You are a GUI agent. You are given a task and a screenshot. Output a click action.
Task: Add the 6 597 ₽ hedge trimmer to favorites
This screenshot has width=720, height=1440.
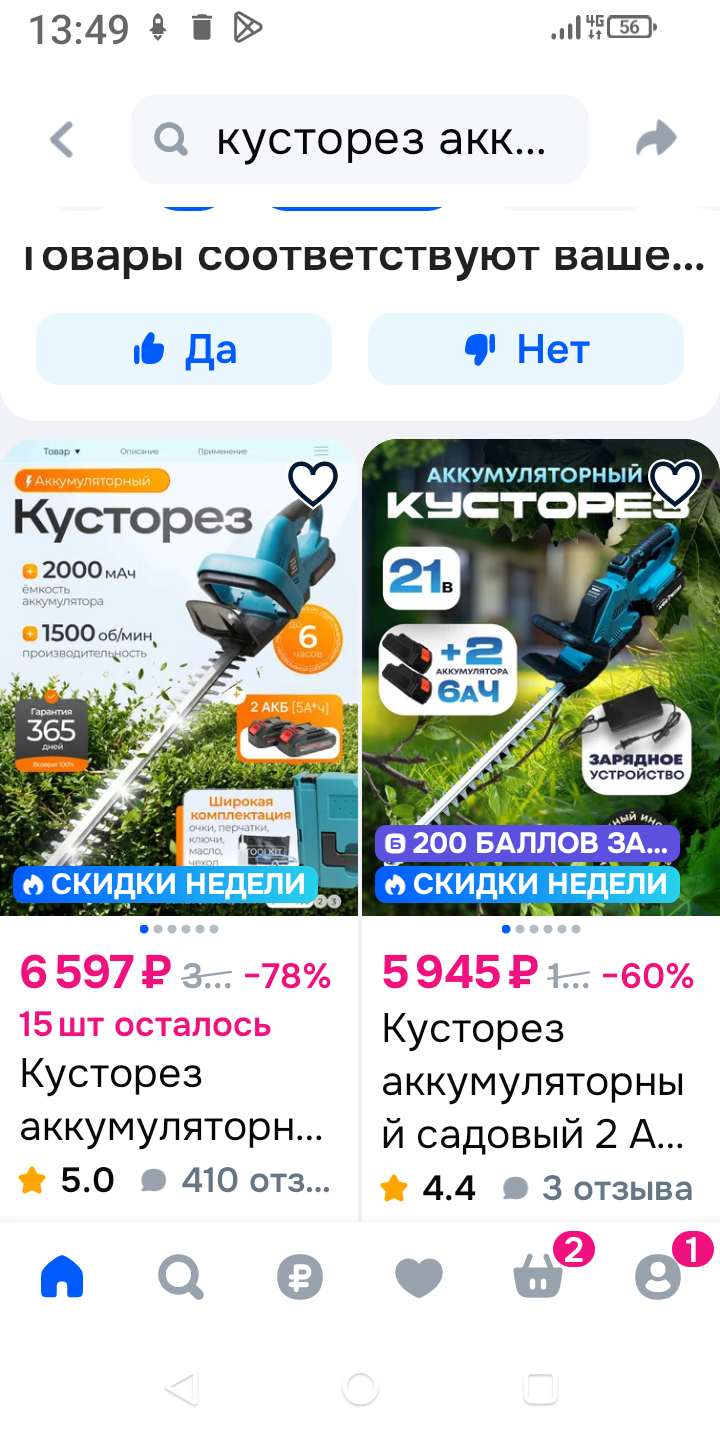point(313,484)
